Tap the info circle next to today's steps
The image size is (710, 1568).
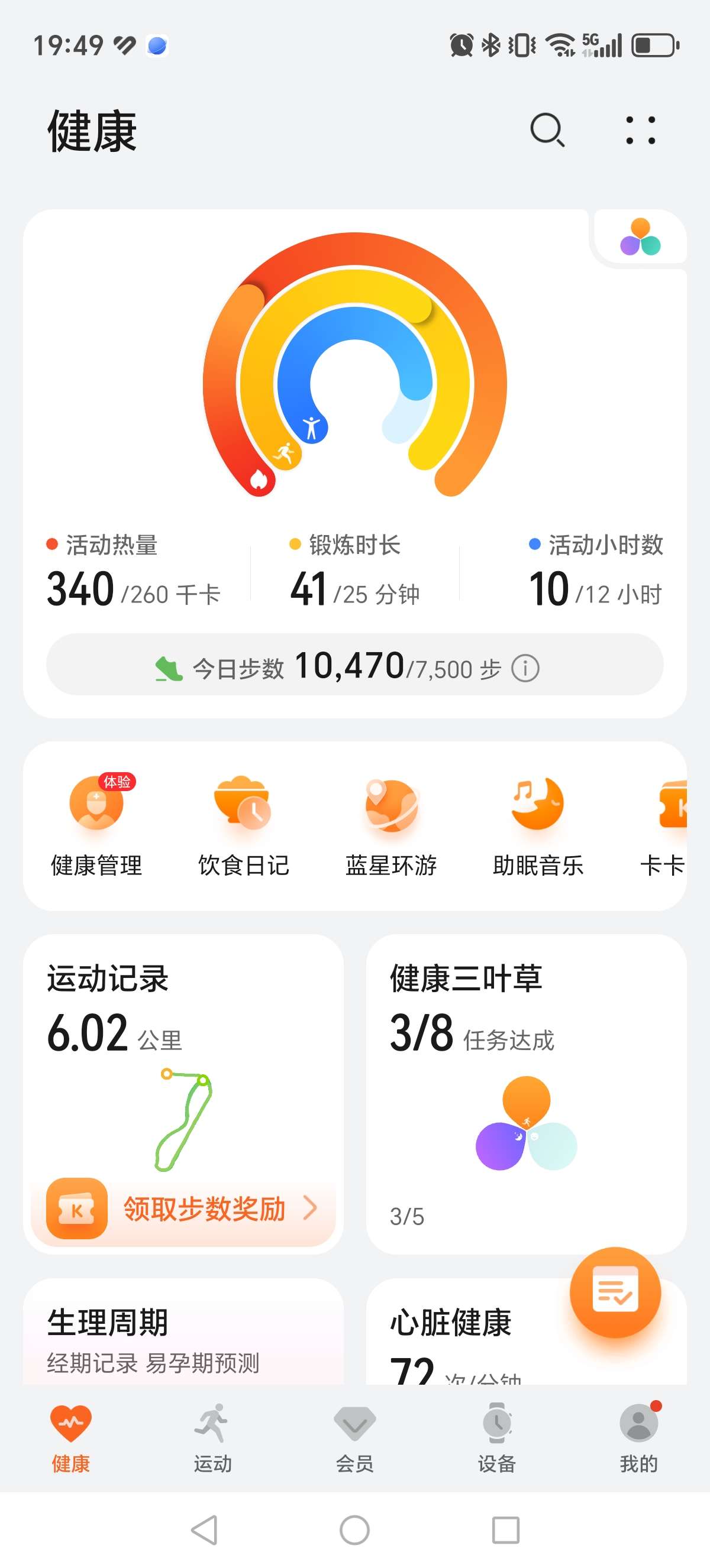525,667
